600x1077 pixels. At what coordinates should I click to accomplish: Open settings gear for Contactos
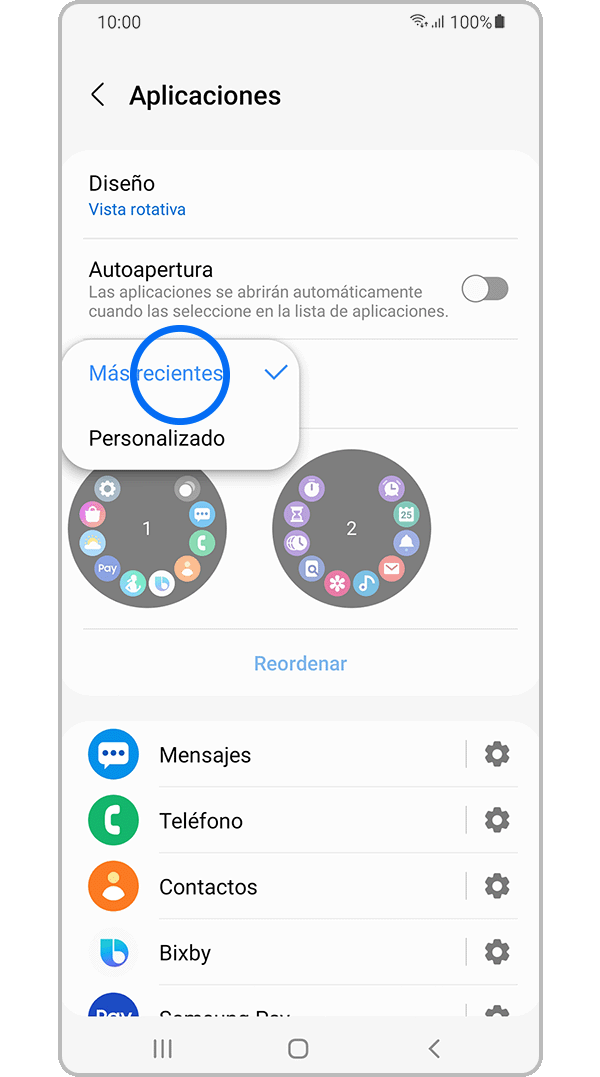[497, 886]
